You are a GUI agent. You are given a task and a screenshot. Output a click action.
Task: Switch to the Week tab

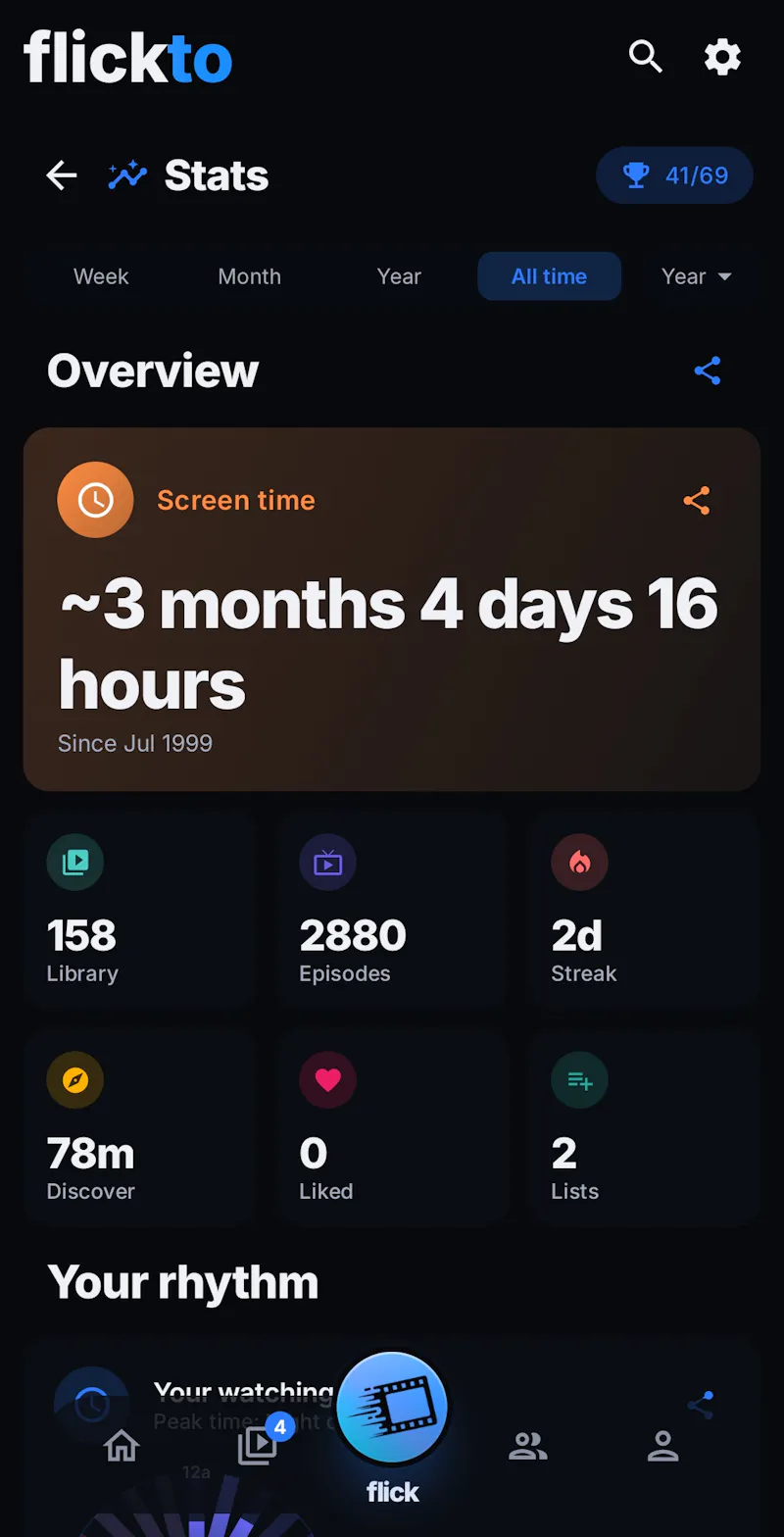coord(101,276)
